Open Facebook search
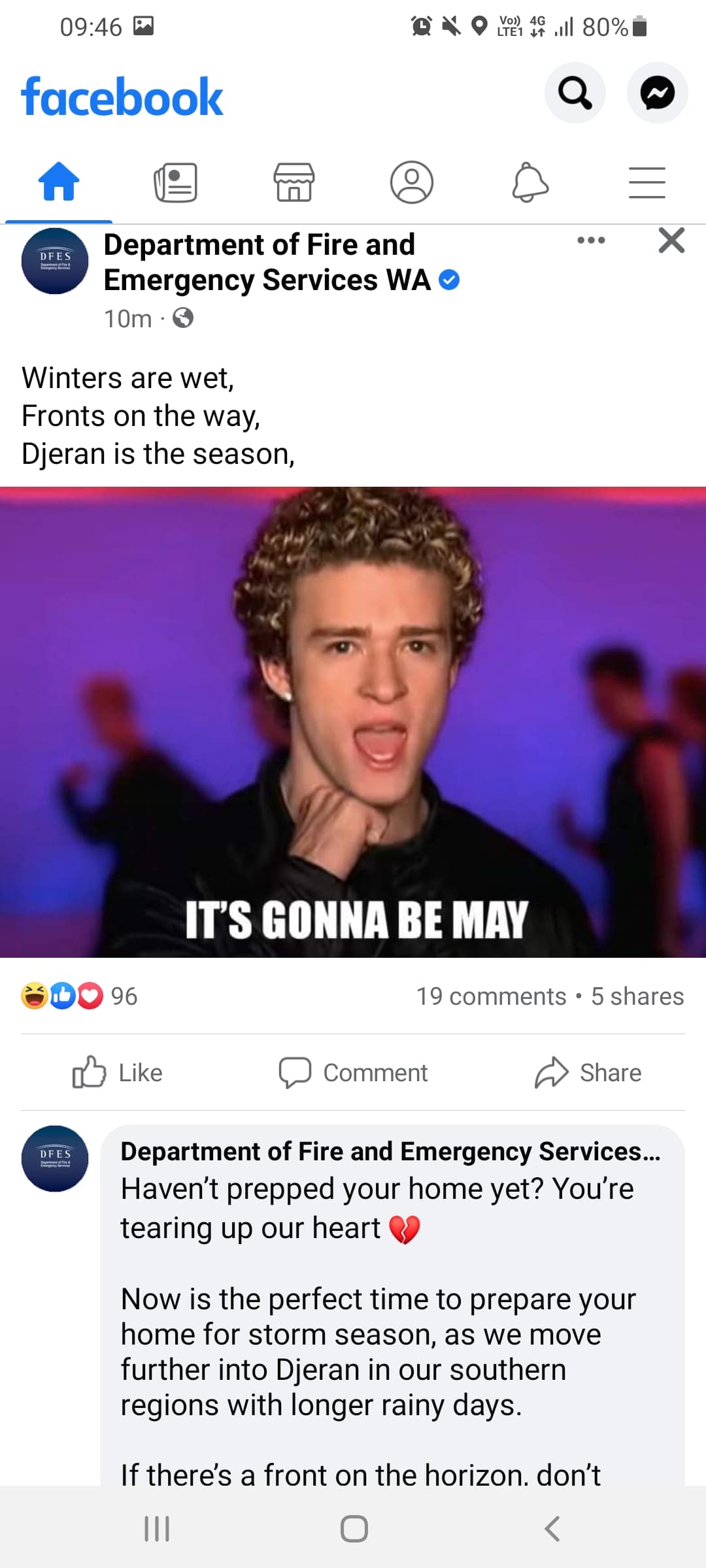The width and height of the screenshot is (706, 1568). (x=575, y=93)
